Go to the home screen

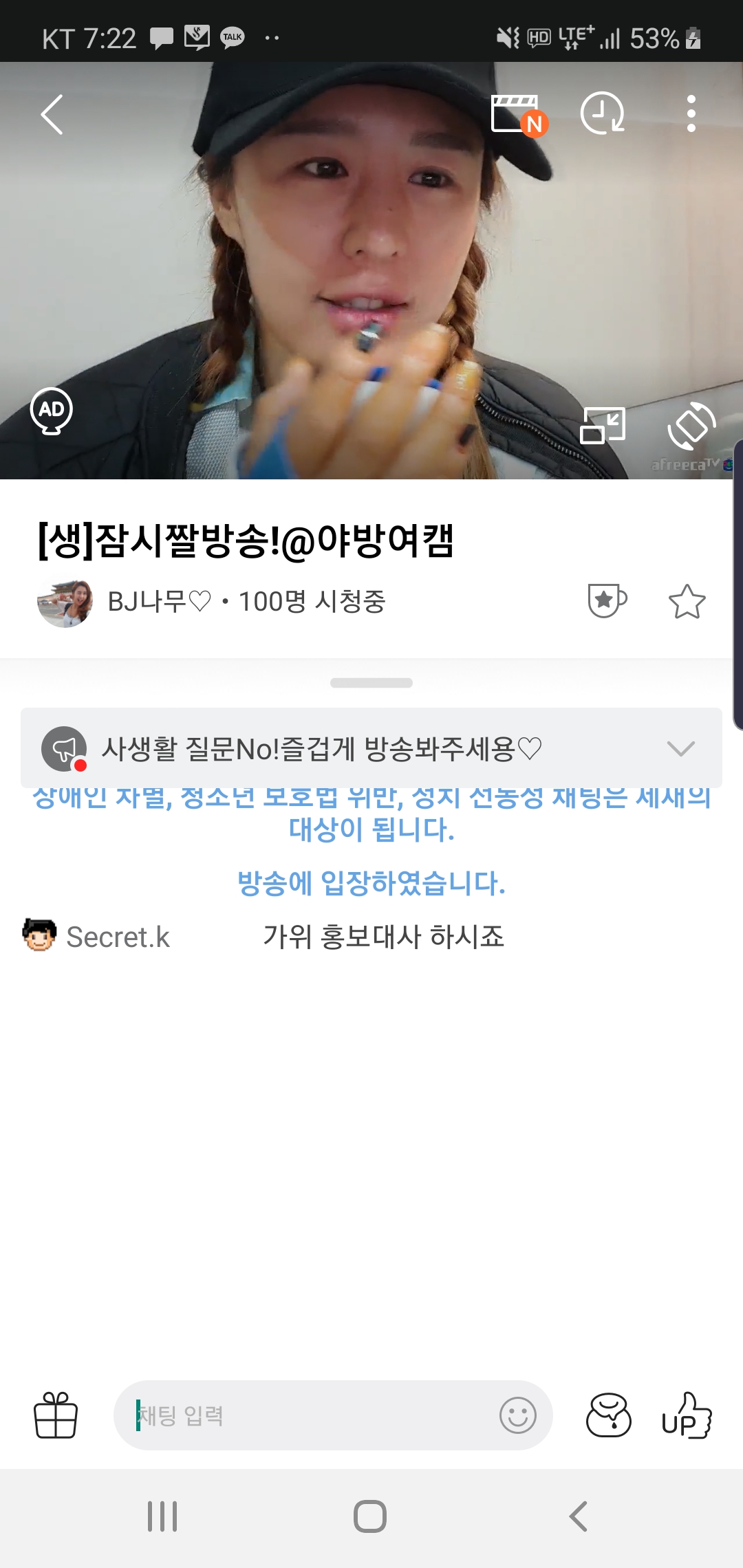click(x=370, y=1516)
